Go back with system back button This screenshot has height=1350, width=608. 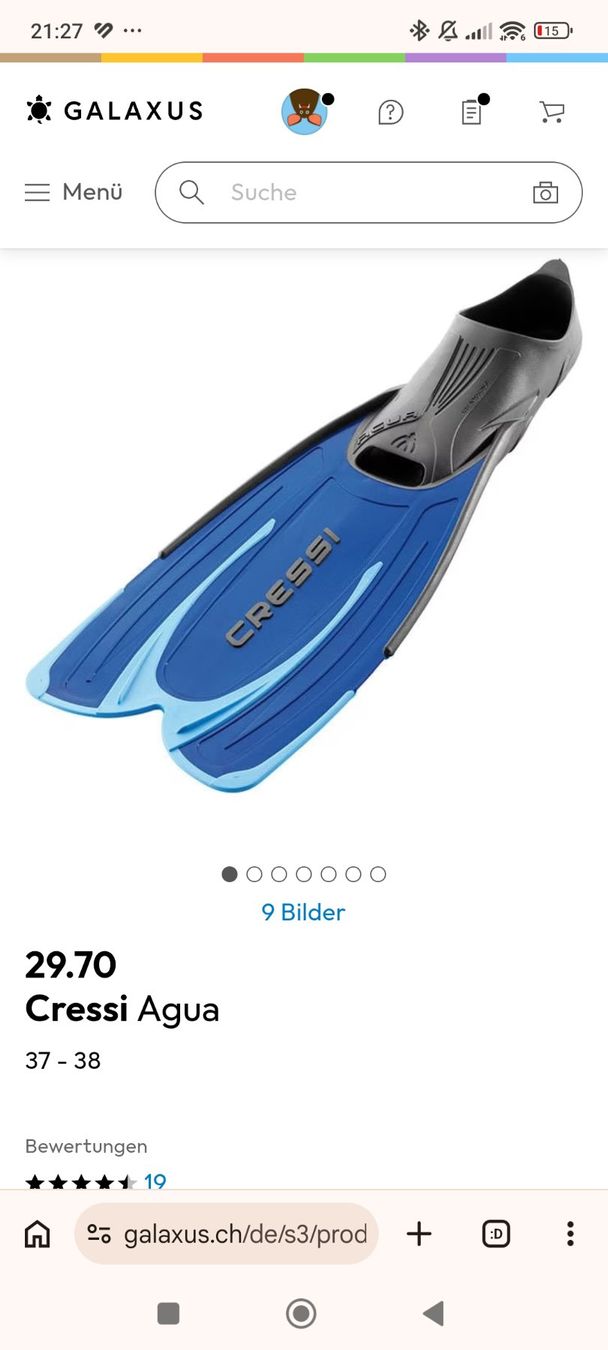tap(433, 1313)
